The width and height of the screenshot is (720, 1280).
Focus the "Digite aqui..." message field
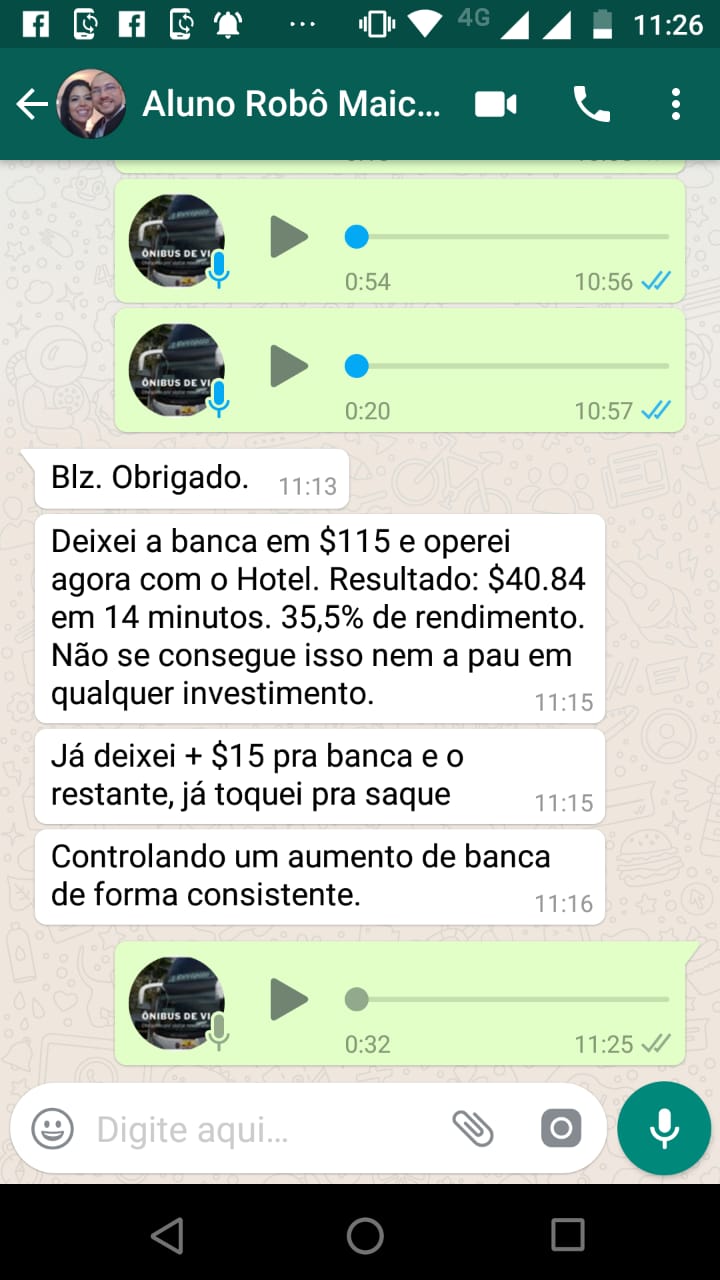pyautogui.click(x=260, y=1130)
